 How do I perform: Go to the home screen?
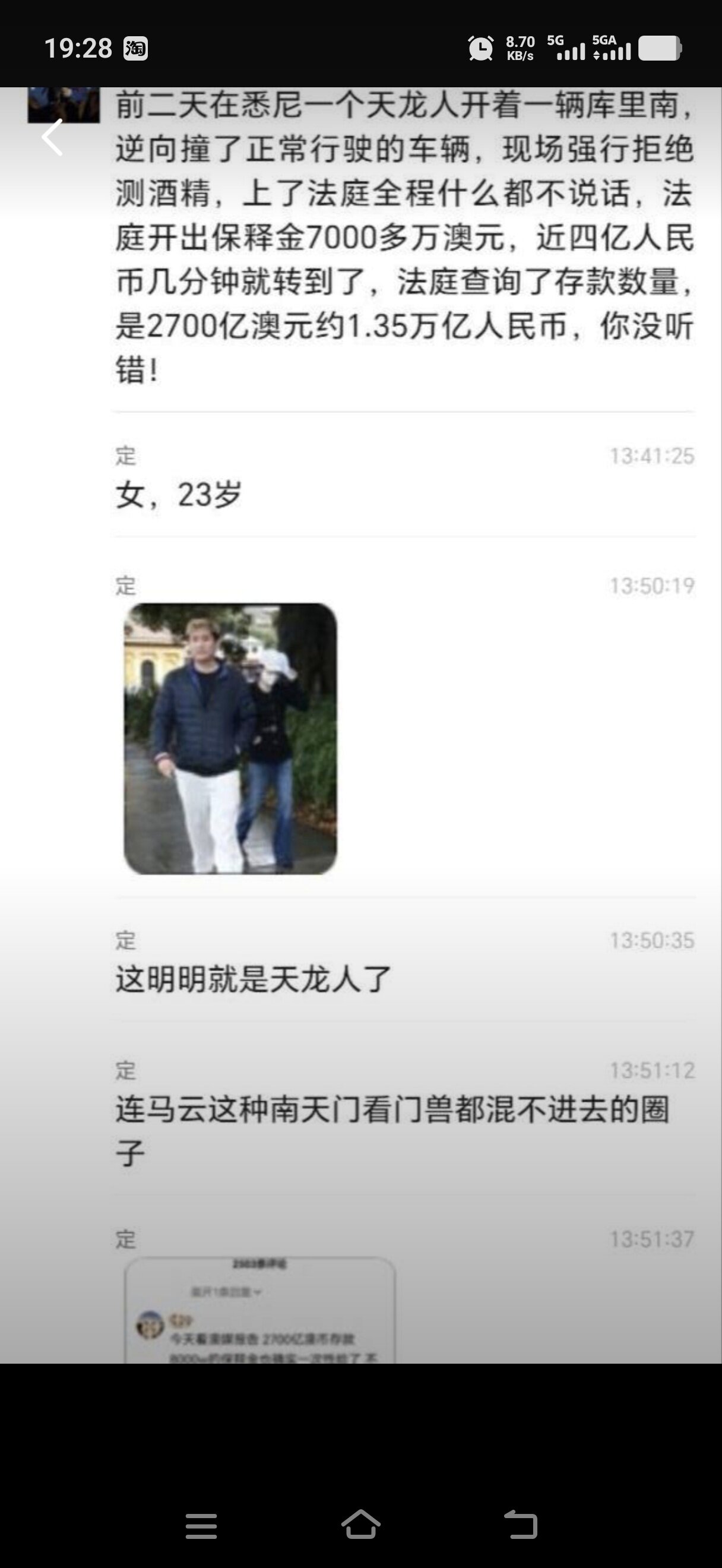(360, 1525)
